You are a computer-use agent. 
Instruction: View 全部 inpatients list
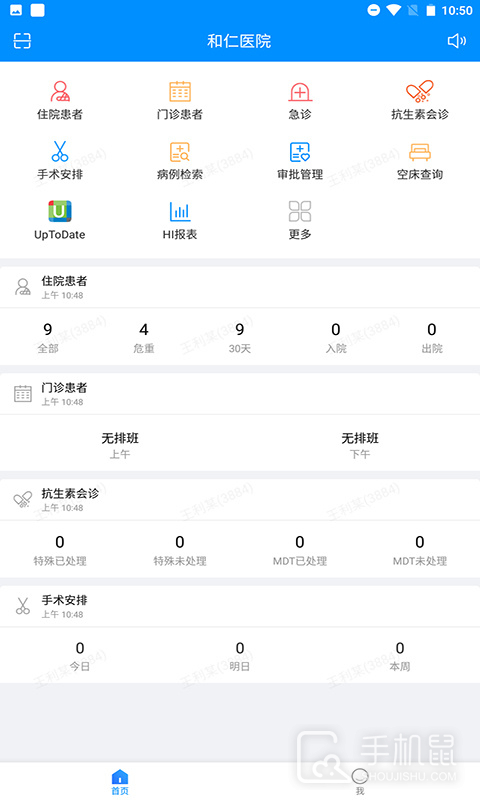click(48, 338)
